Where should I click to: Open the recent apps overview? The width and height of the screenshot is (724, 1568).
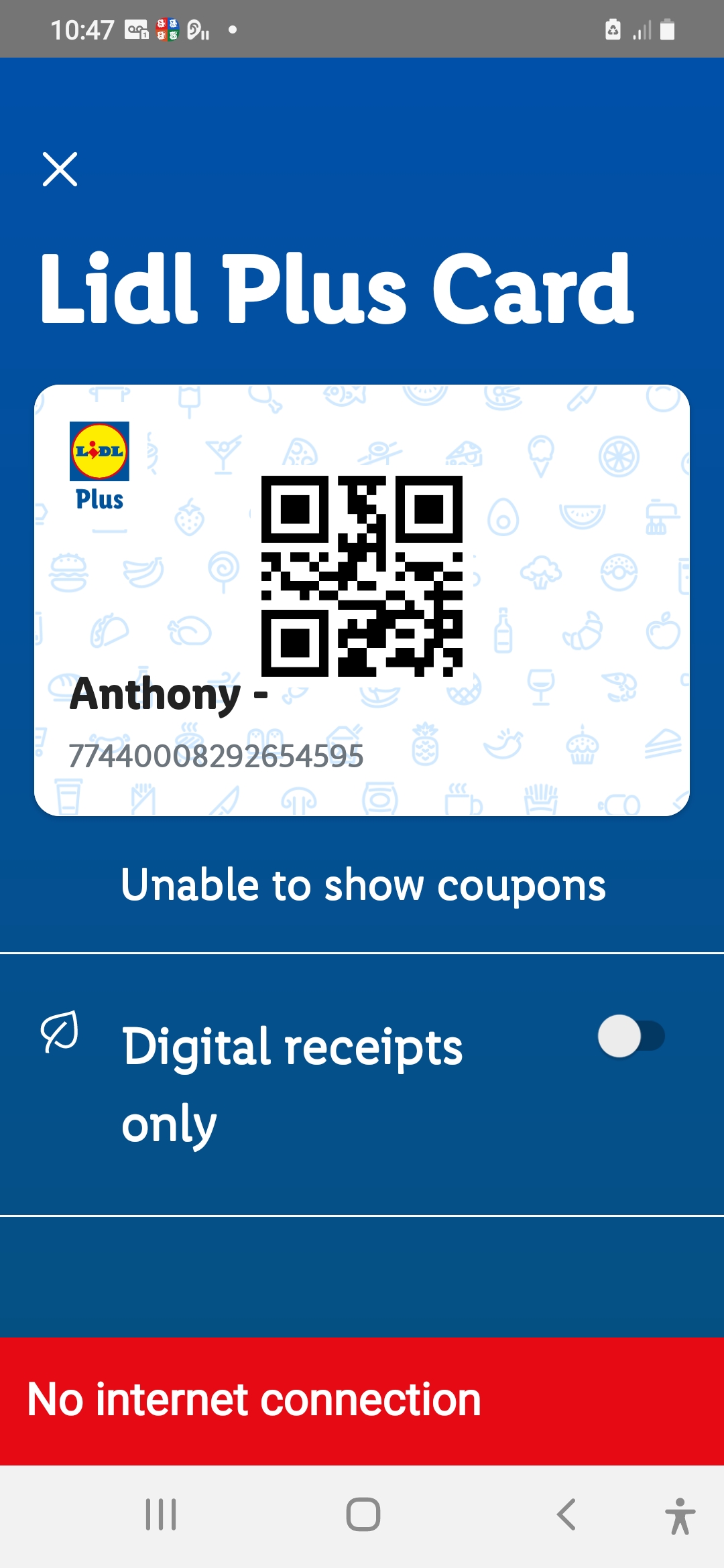point(161,1514)
